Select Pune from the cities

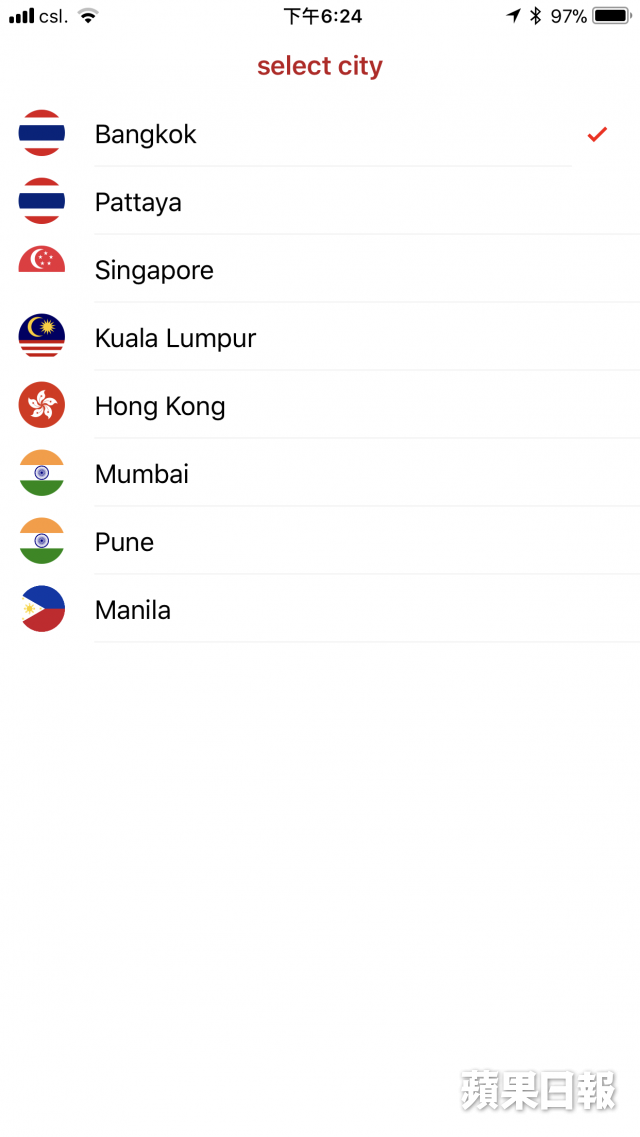320,542
